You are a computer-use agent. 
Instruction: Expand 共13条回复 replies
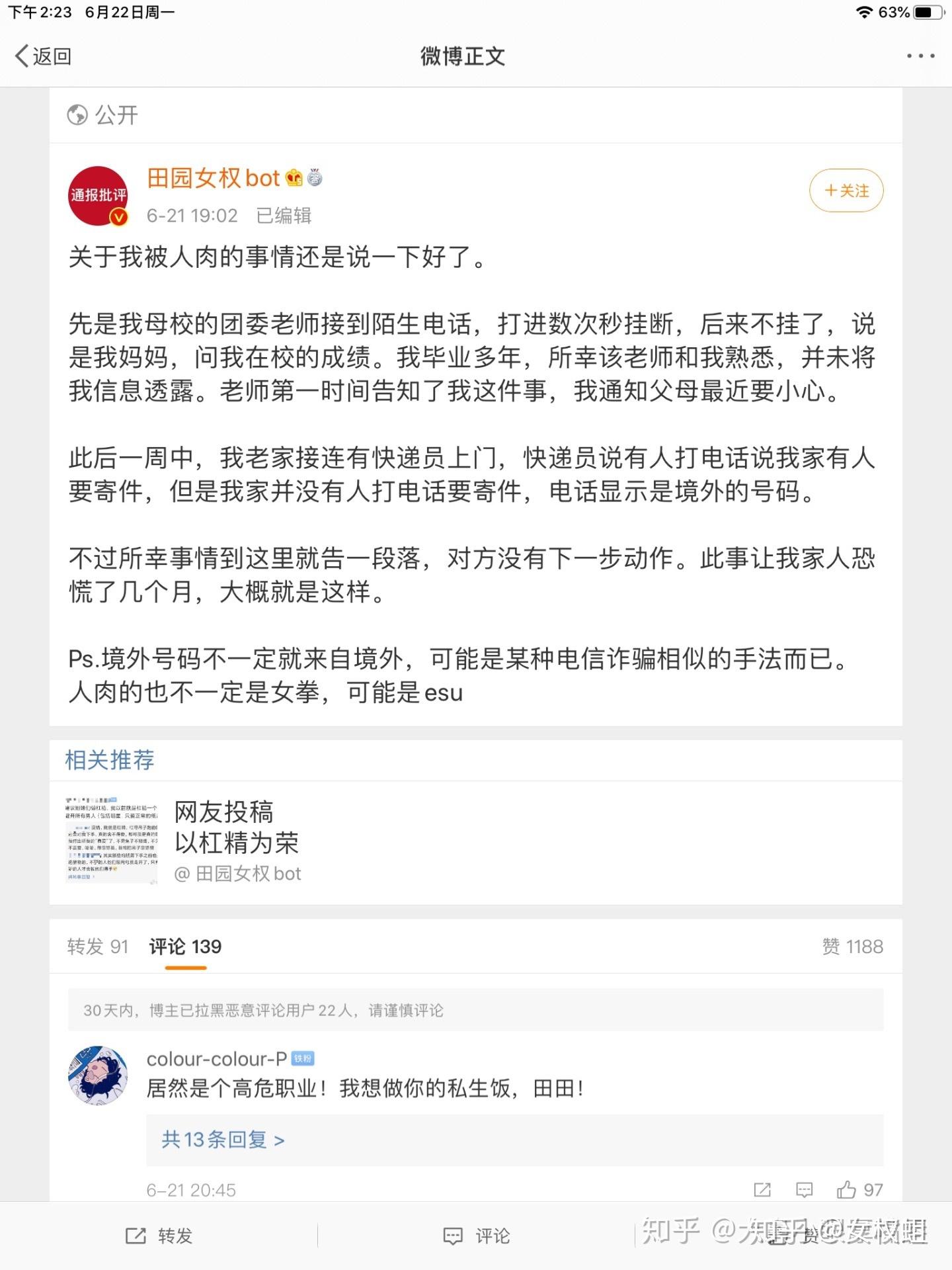coord(223,1140)
